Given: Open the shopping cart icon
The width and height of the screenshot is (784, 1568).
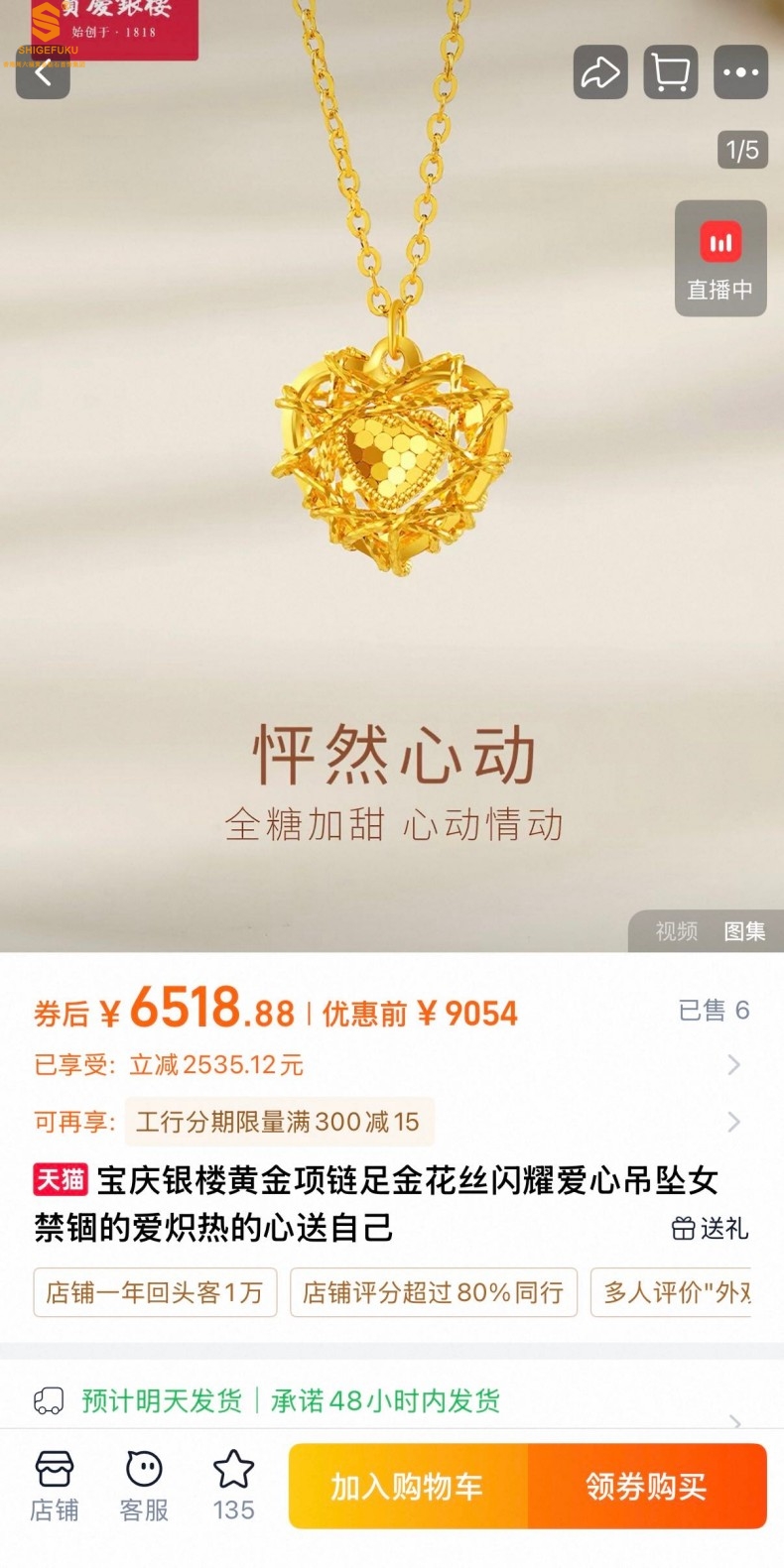Looking at the screenshot, I should (x=671, y=72).
